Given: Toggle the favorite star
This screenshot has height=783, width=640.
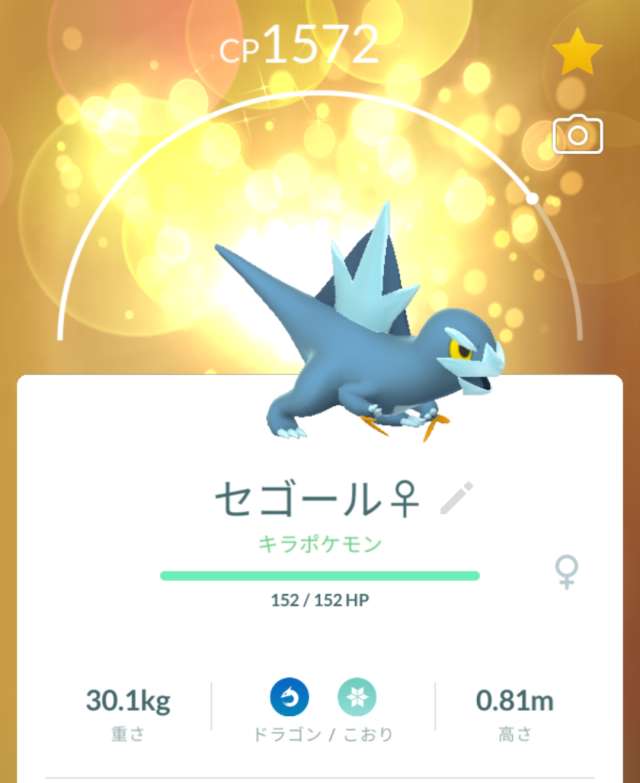Looking at the screenshot, I should (x=577, y=53).
